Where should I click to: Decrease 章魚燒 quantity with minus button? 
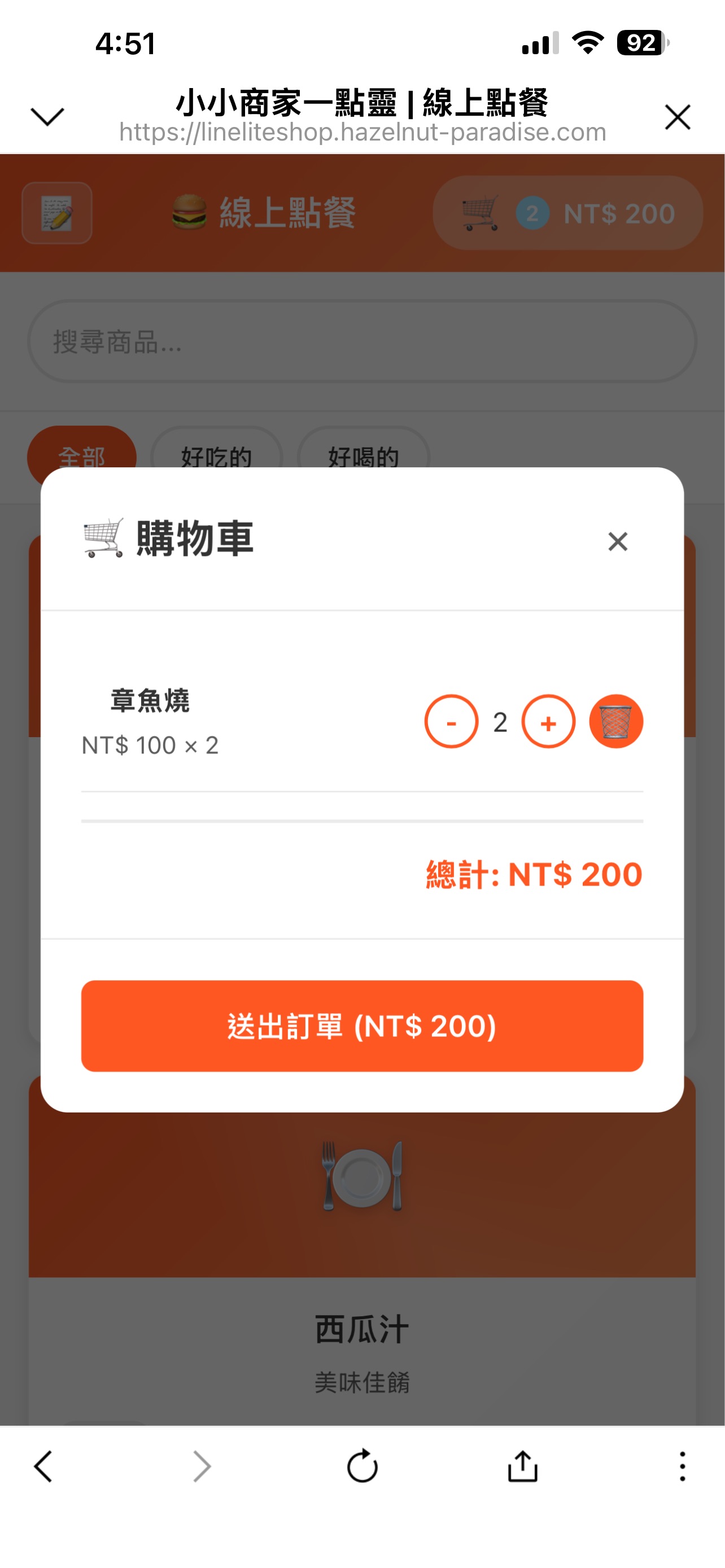click(x=451, y=722)
